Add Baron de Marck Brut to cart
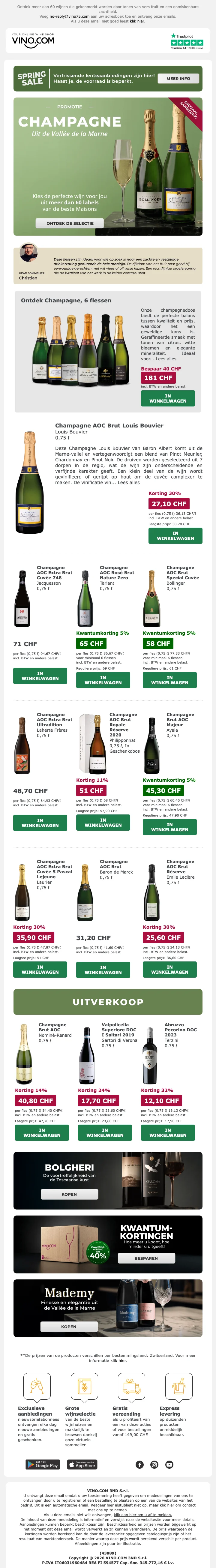The height and width of the screenshot is (1568, 216). (x=103, y=970)
